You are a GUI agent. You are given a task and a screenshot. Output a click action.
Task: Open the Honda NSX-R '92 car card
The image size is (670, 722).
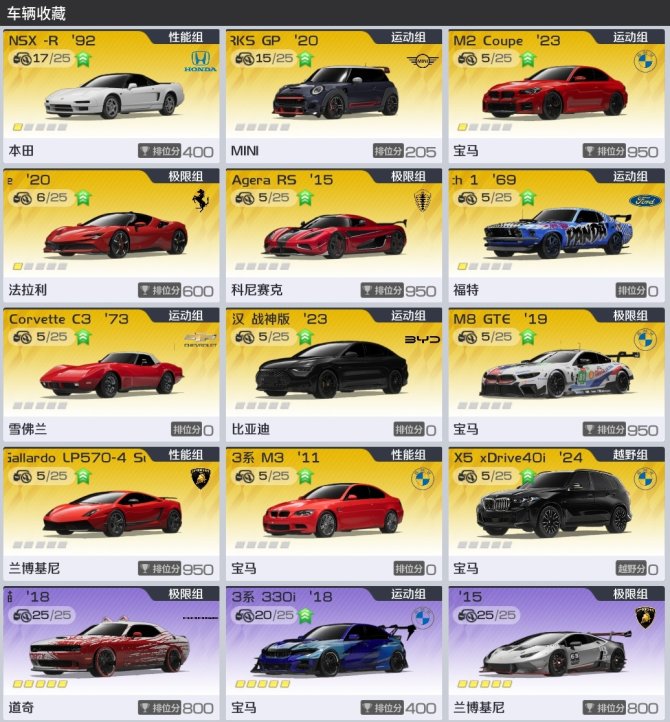coord(112,96)
